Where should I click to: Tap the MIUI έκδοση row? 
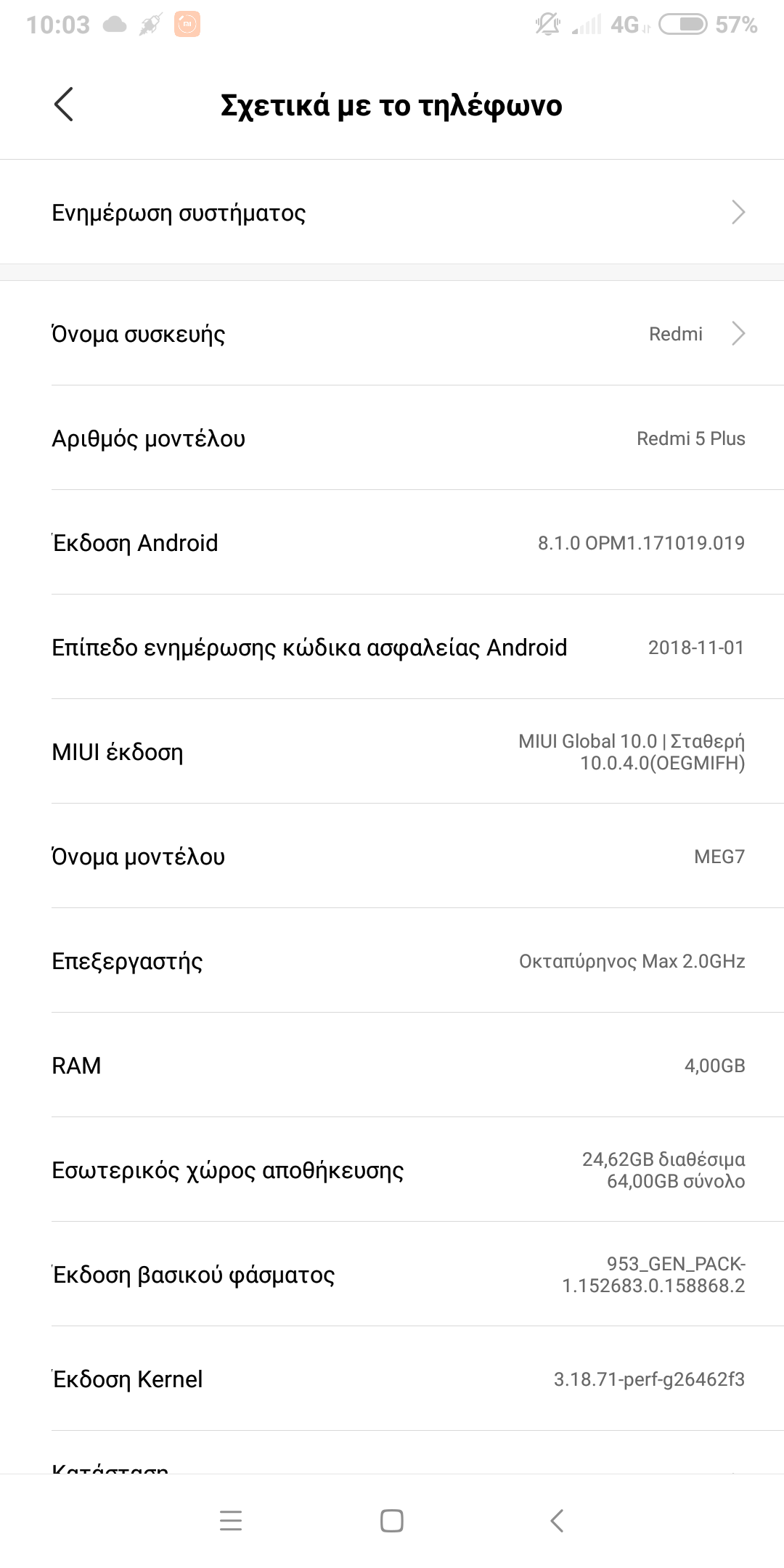click(x=392, y=752)
